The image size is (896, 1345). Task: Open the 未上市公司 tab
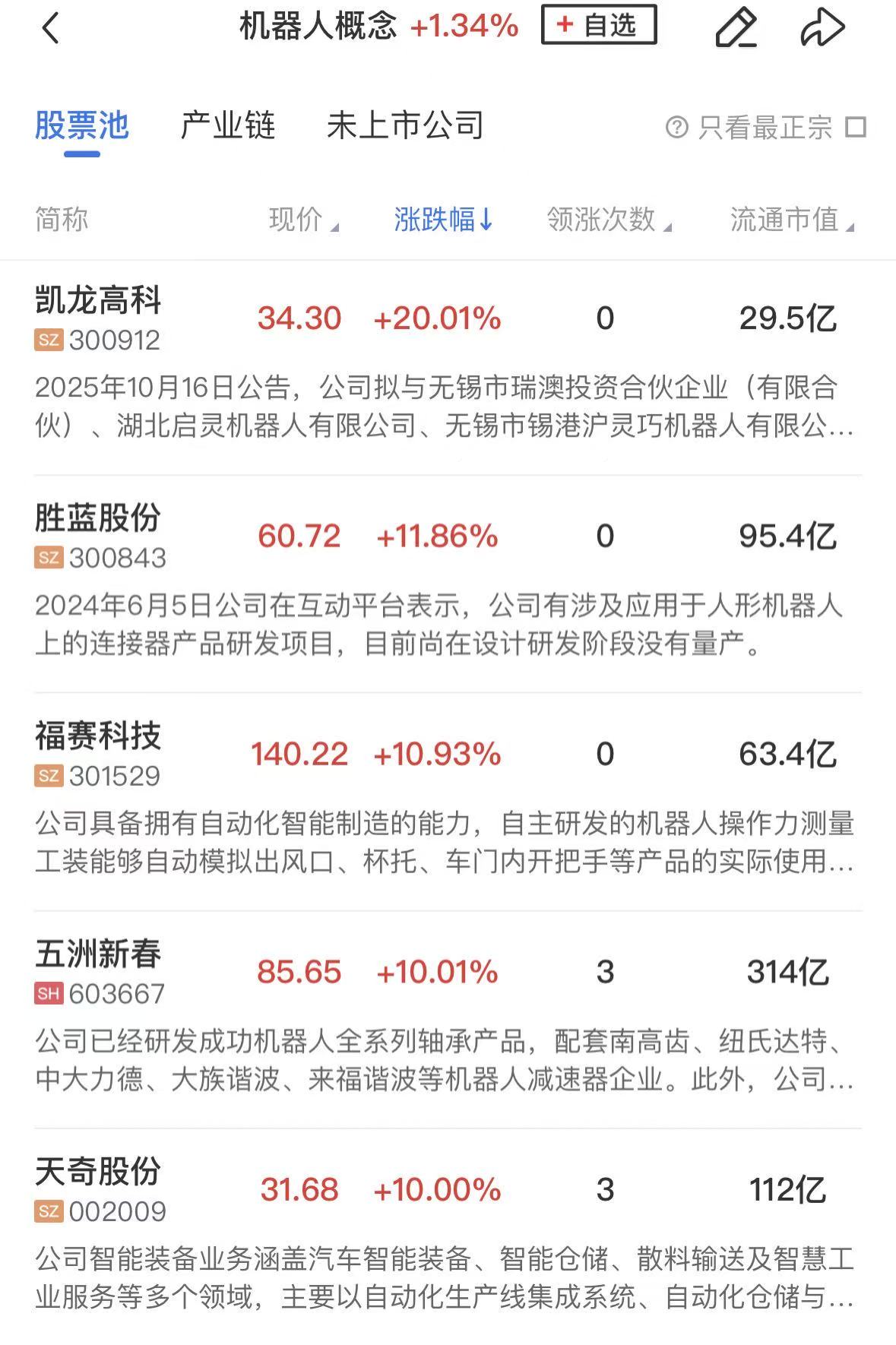pos(405,125)
